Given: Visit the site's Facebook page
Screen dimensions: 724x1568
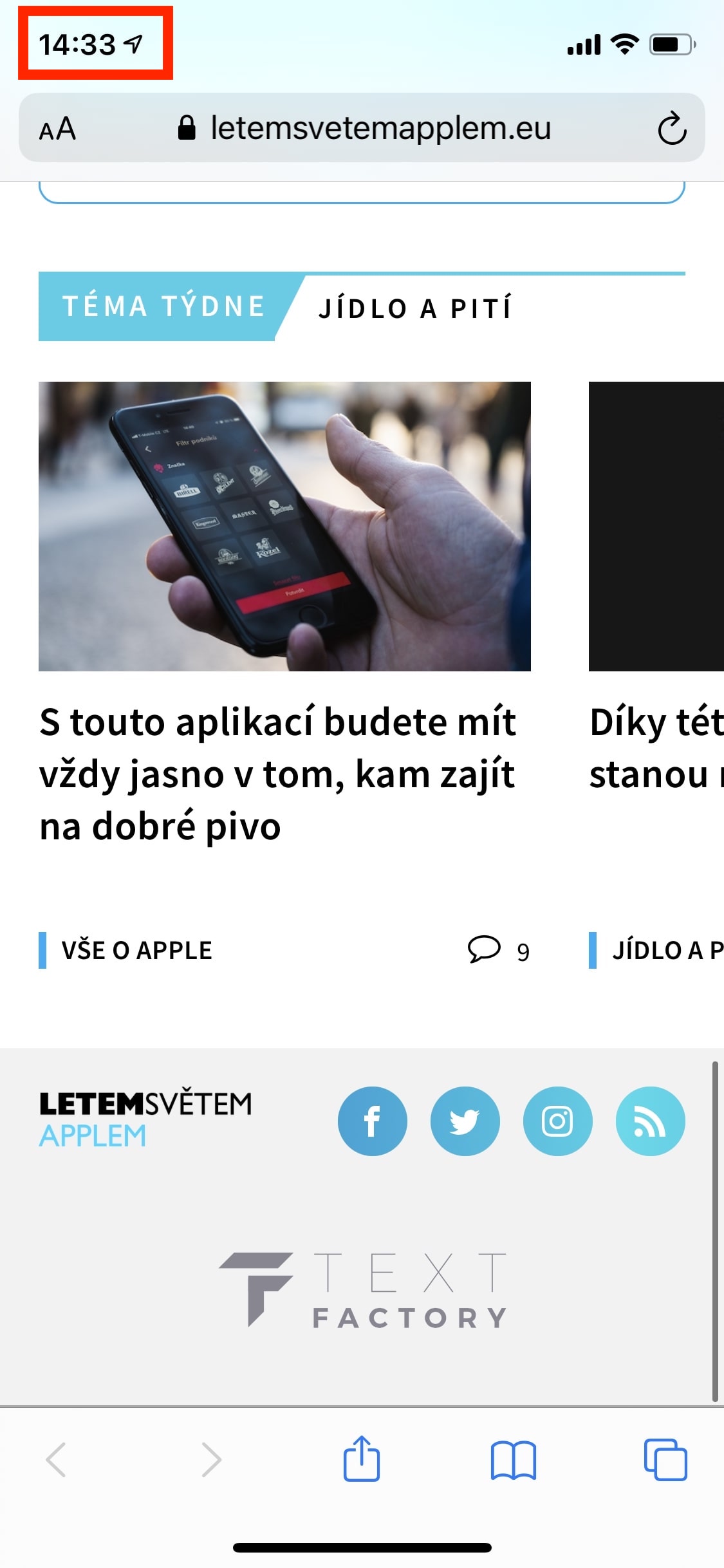Looking at the screenshot, I should click(x=372, y=1121).
